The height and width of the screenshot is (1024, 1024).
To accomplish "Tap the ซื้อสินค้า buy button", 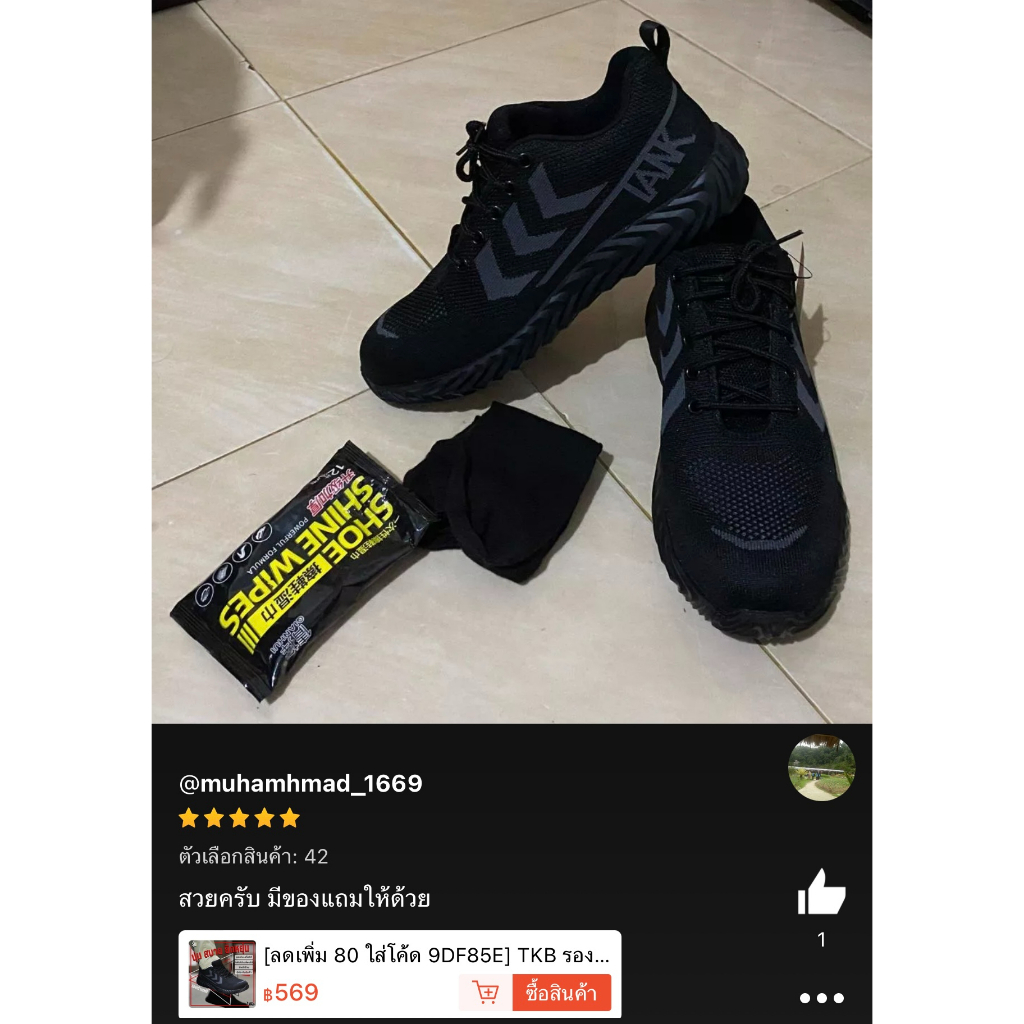I will 562,992.
